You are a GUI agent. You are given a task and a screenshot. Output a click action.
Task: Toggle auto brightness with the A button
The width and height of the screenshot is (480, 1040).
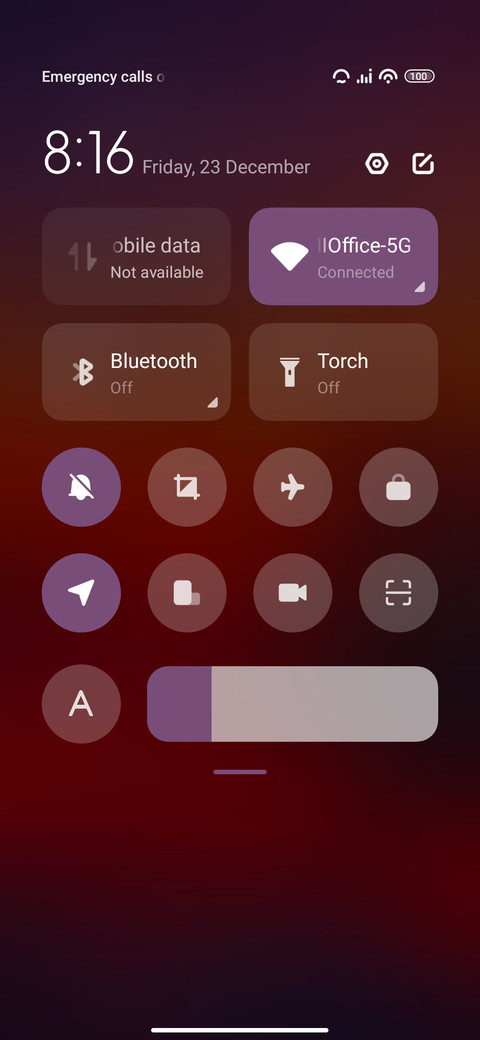82,704
